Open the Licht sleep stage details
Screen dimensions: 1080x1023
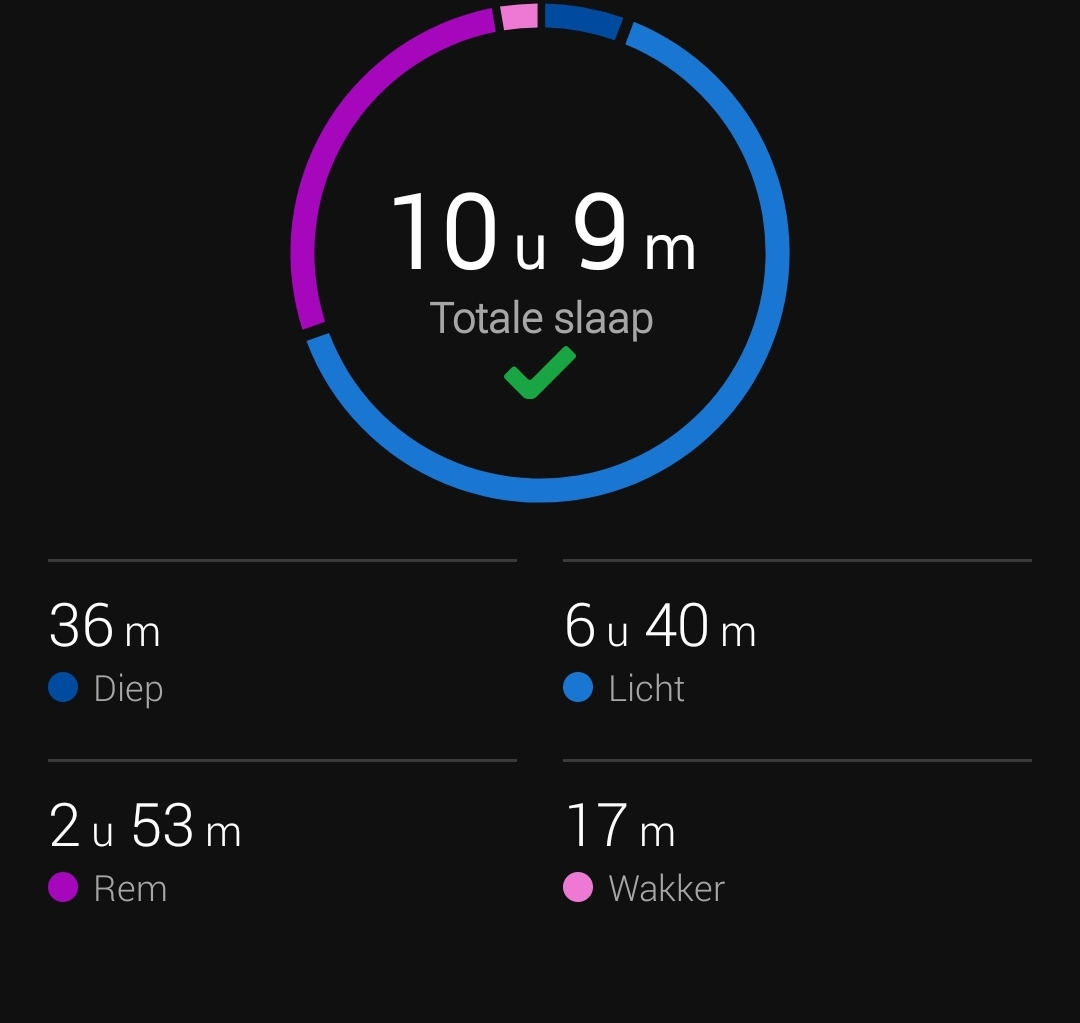(796, 655)
